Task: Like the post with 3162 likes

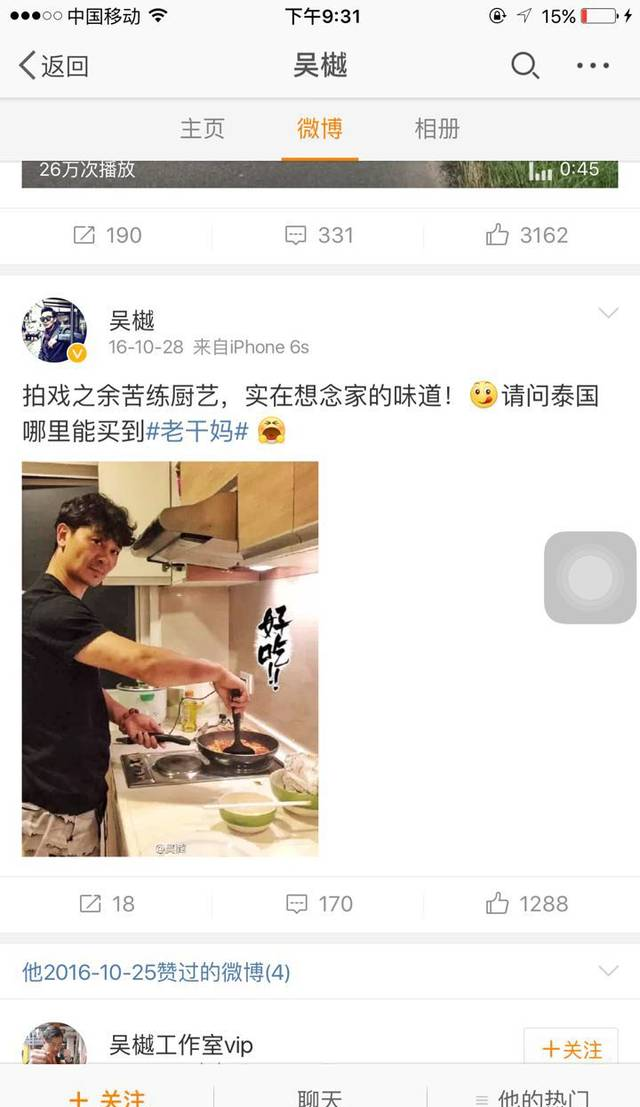Action: (x=527, y=235)
